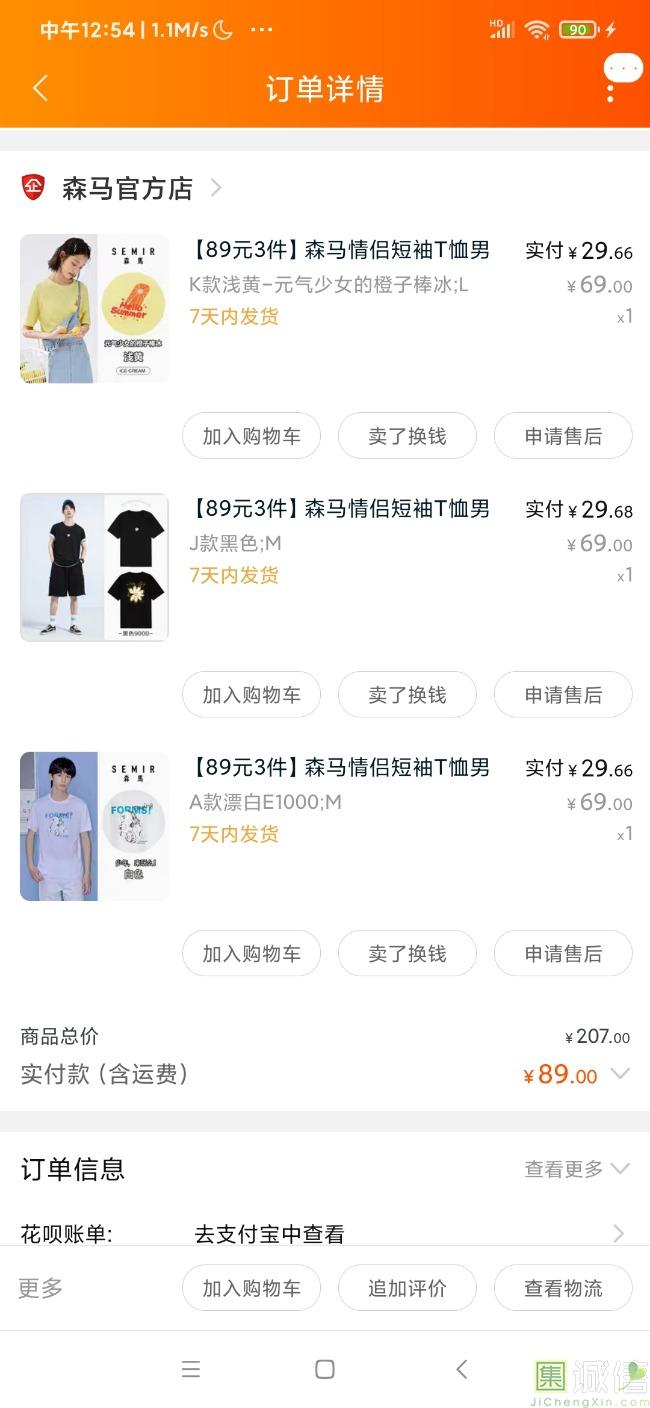This screenshot has width=650, height=1408.
Task: Add the J款黑色 T-shirt to cart
Action: coord(251,695)
